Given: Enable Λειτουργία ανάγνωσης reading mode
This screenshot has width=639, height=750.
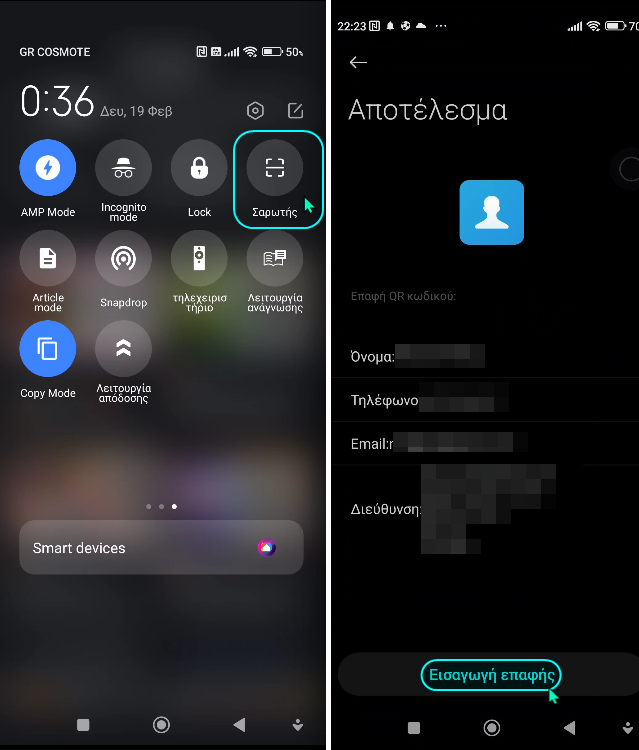Looking at the screenshot, I should [275, 258].
